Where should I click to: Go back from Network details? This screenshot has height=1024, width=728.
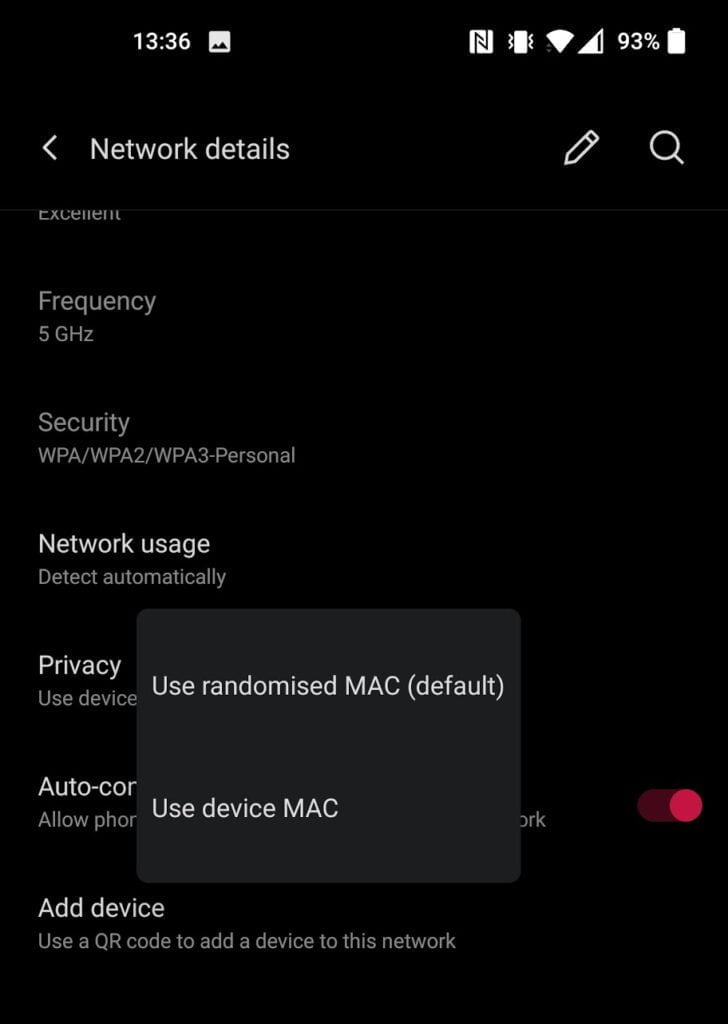pos(49,149)
